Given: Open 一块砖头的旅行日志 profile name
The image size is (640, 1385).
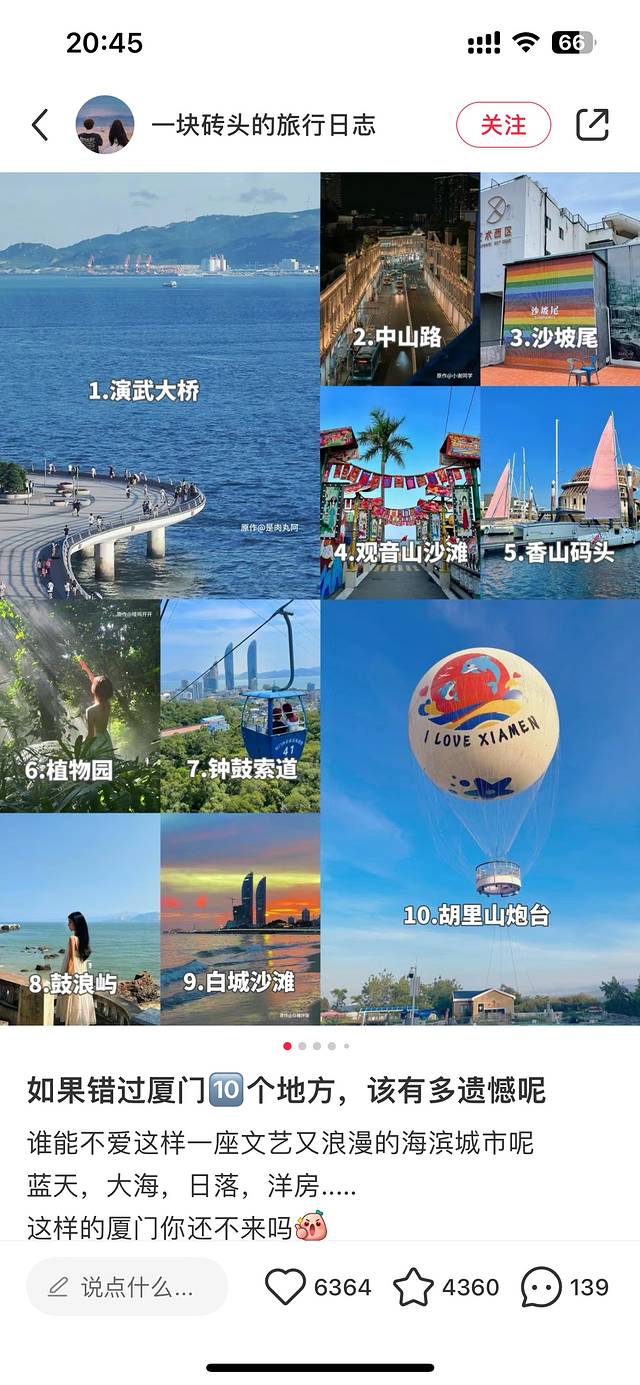Looking at the screenshot, I should coord(263,125).
